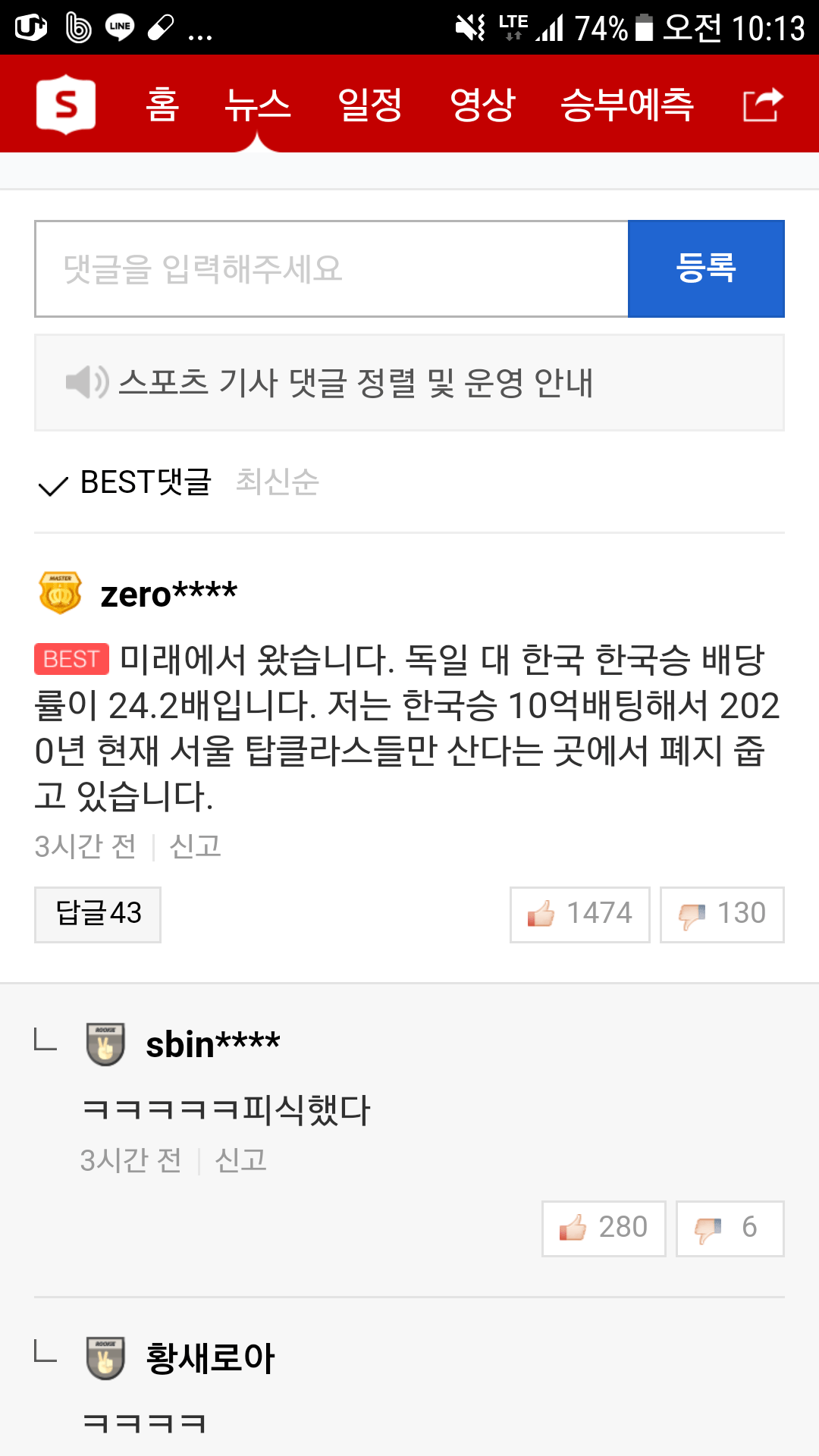The width and height of the screenshot is (819, 1456).
Task: Open the 일정 tab
Action: 370,105
